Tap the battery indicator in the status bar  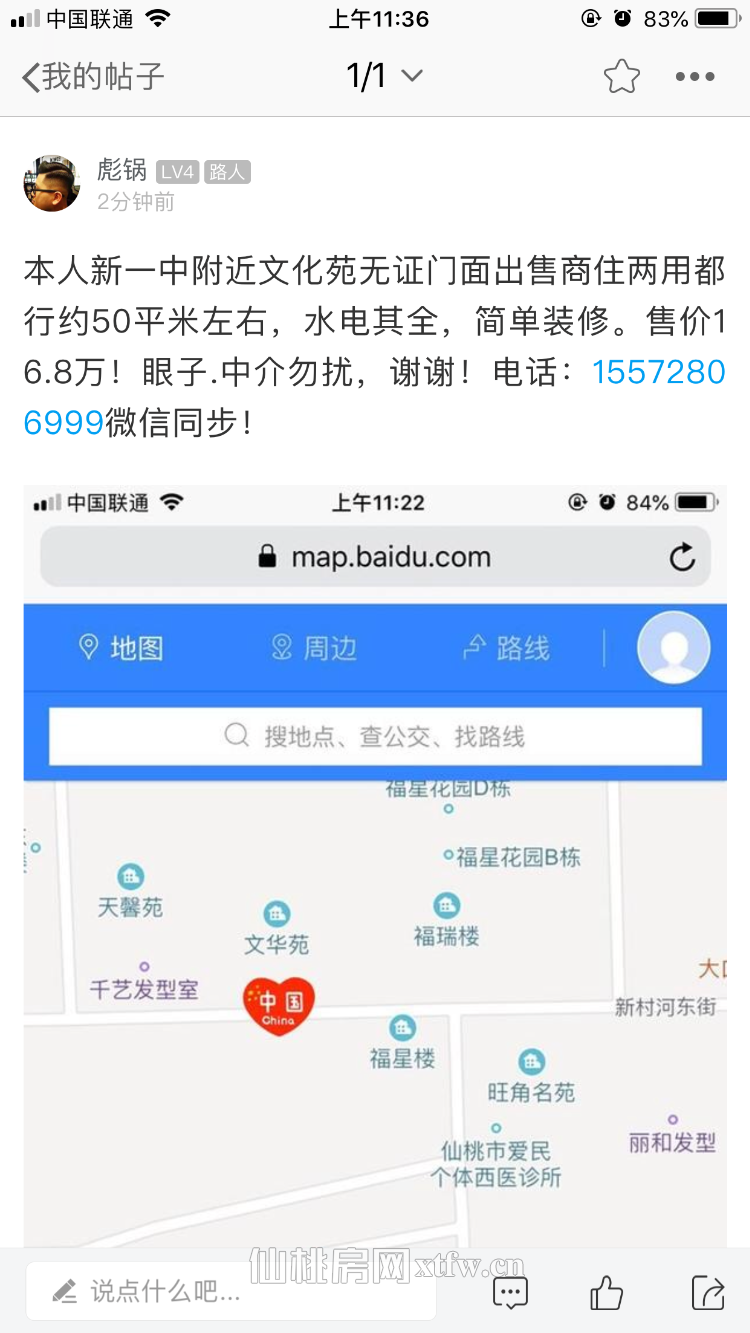pos(715,16)
